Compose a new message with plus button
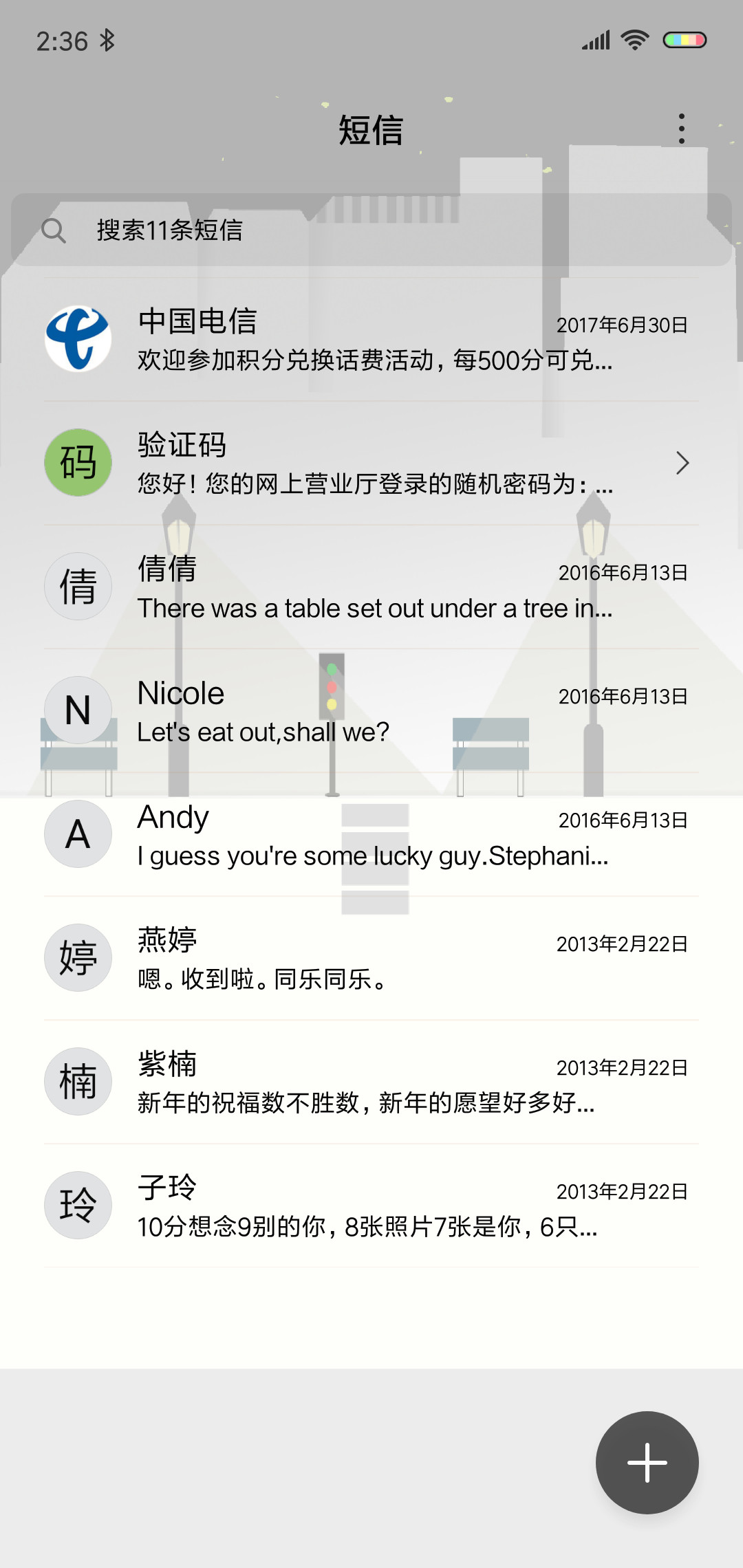The height and width of the screenshot is (1568, 743). click(x=647, y=1463)
